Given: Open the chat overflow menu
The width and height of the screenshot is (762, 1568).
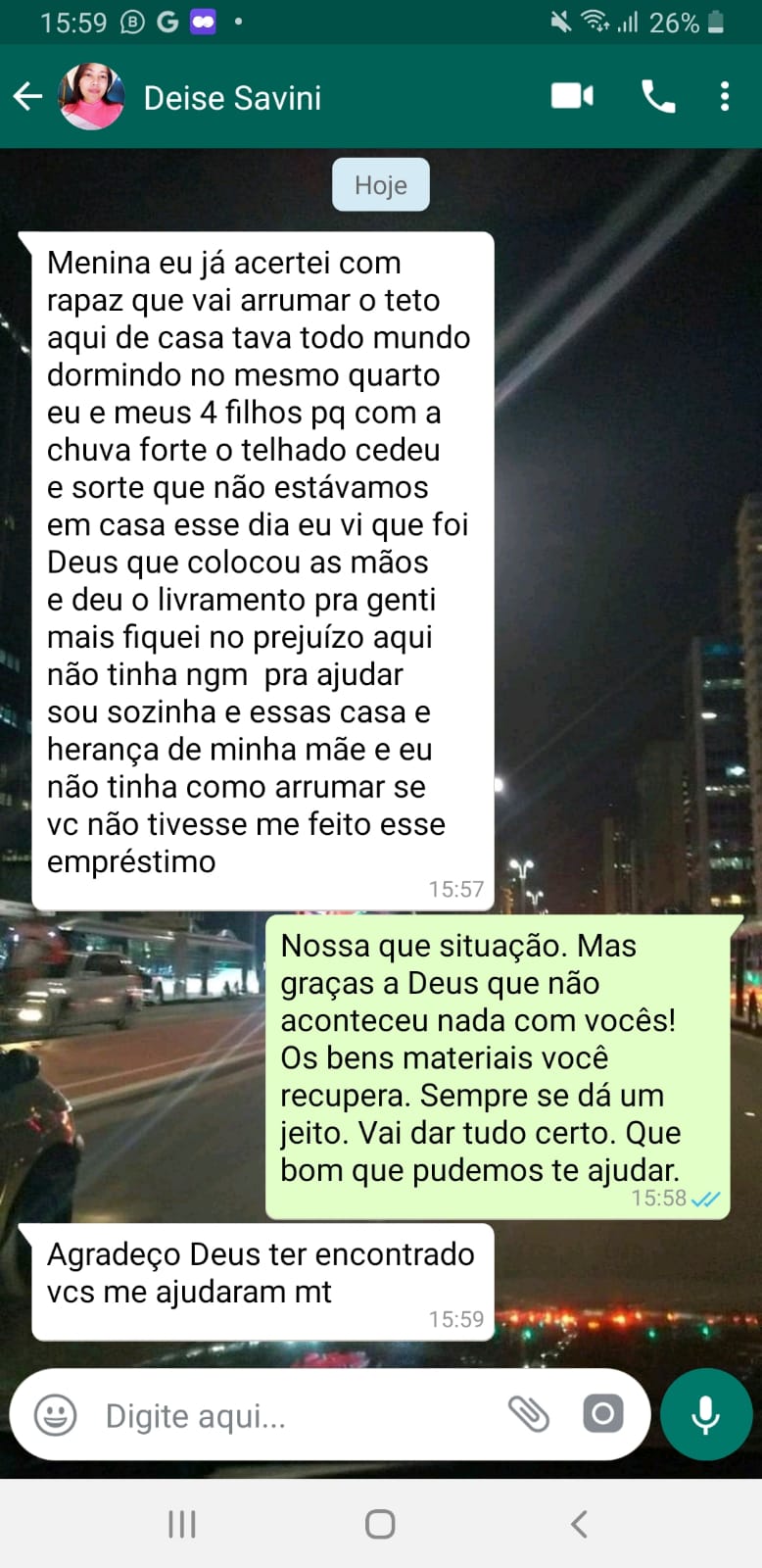Looking at the screenshot, I should pyautogui.click(x=724, y=96).
